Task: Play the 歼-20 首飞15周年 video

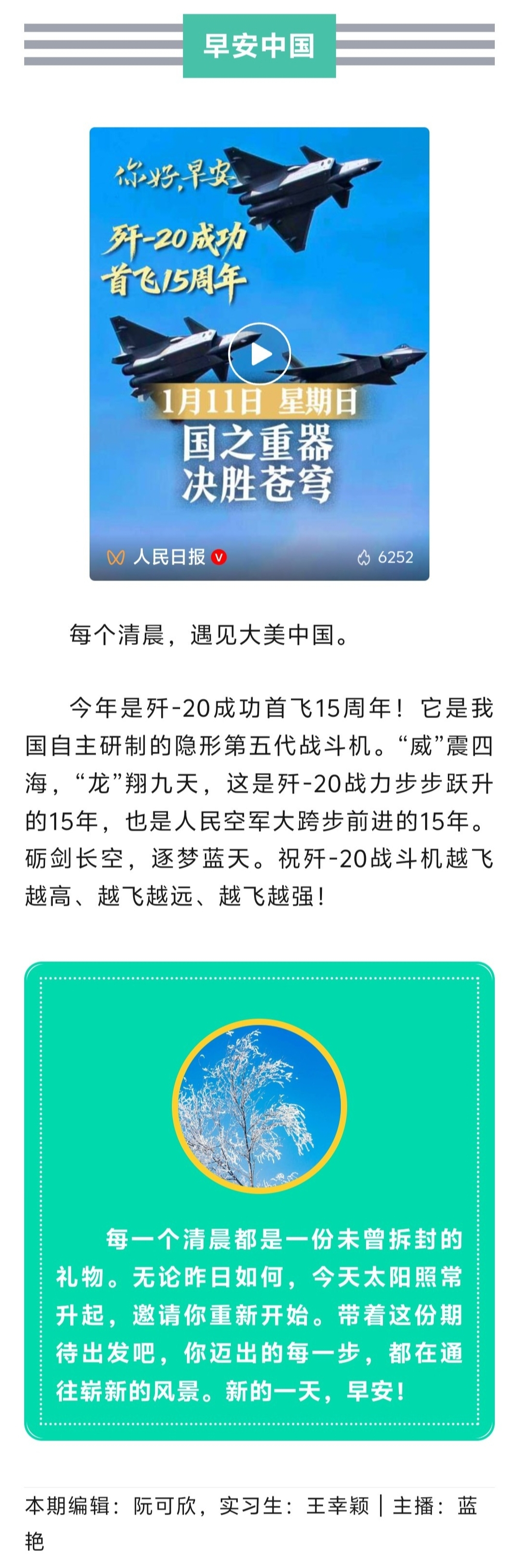Action: [x=259, y=354]
